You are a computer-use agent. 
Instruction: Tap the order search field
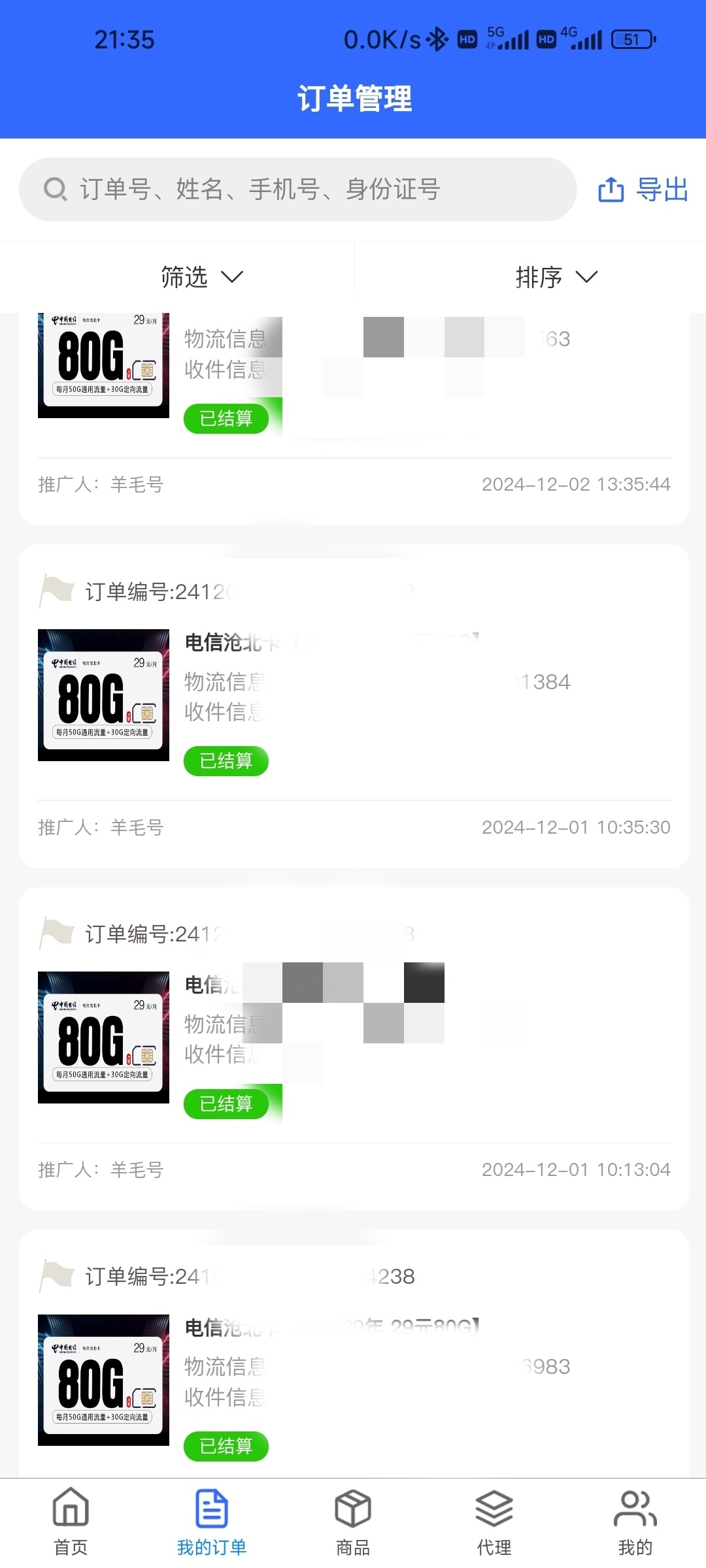pos(297,189)
